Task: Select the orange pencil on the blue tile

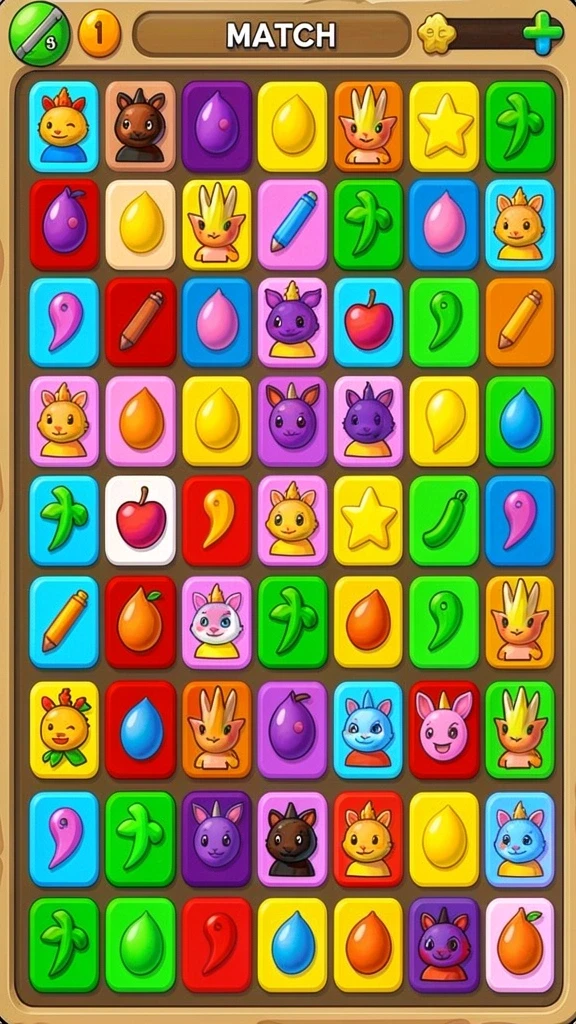Action: 64,622
